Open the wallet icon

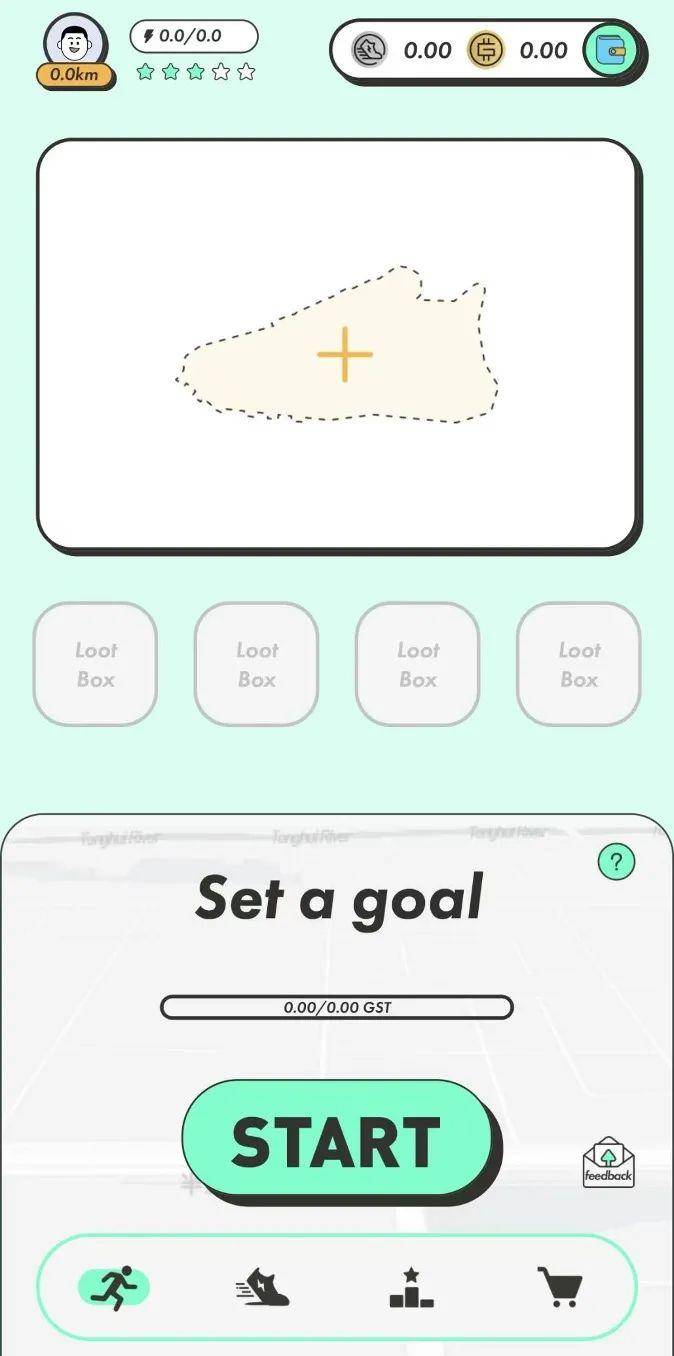click(610, 50)
